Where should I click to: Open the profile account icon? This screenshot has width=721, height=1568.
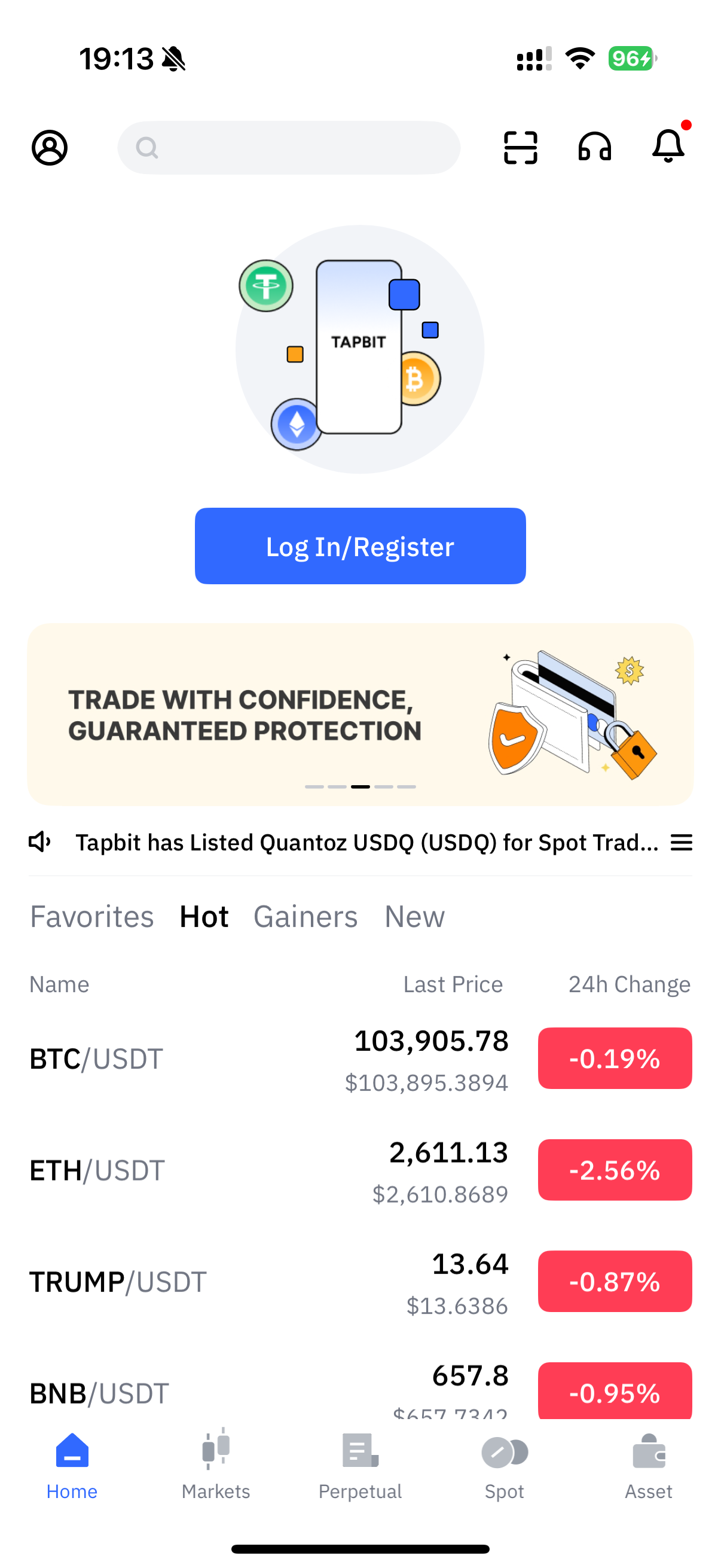[50, 148]
